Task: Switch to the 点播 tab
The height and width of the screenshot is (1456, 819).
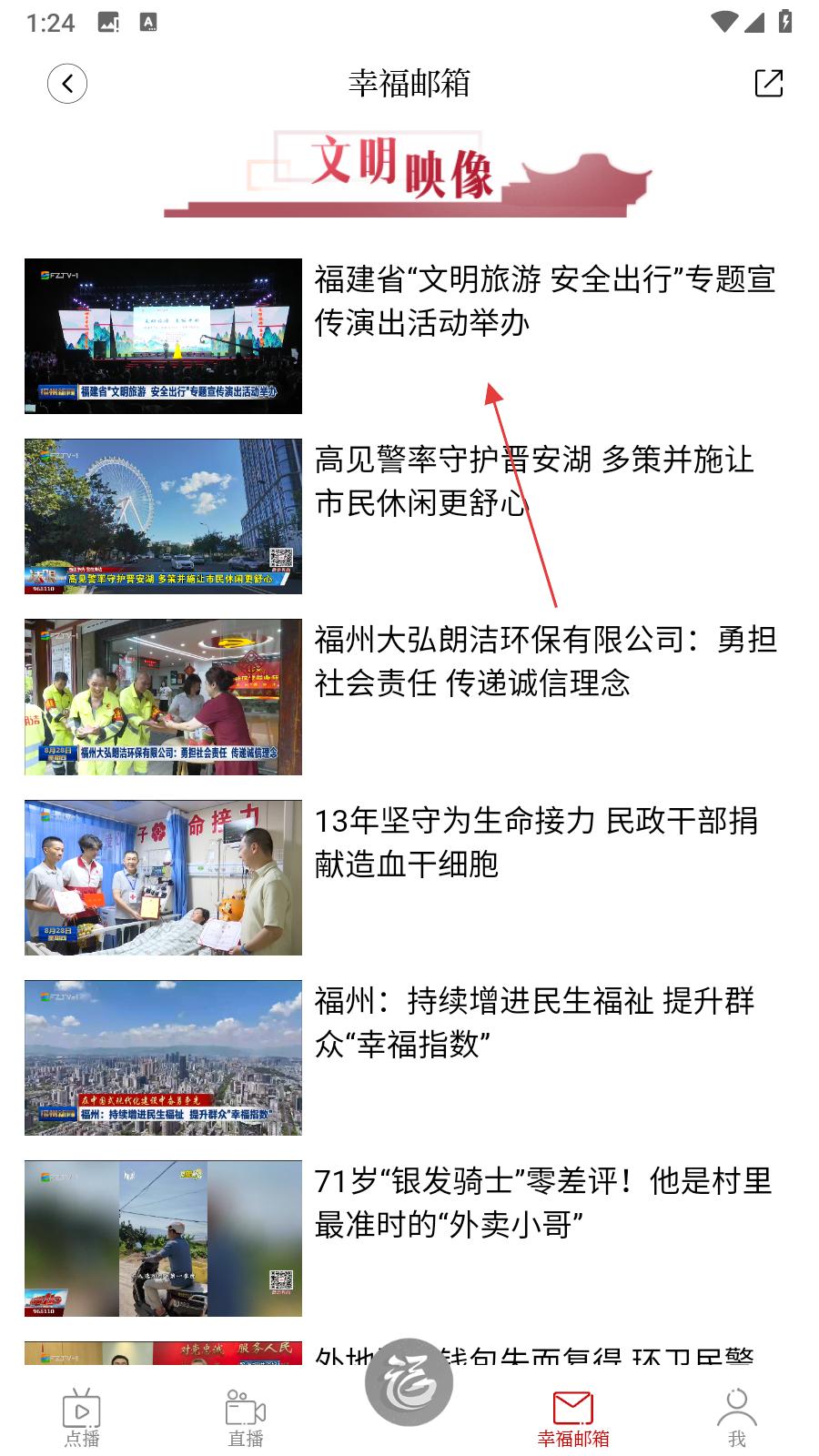Action: [82, 1418]
